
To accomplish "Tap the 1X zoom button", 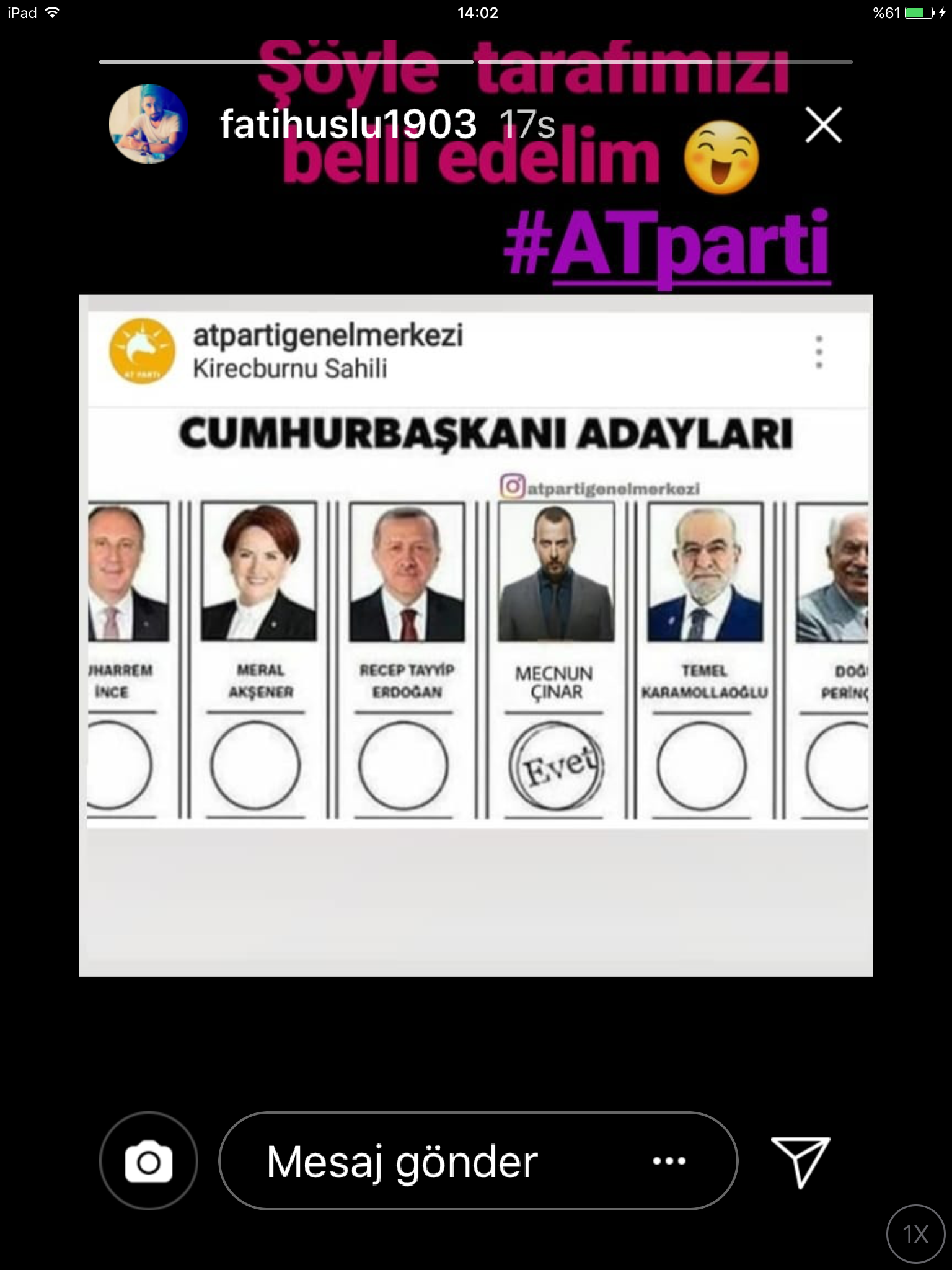I will click(915, 1234).
